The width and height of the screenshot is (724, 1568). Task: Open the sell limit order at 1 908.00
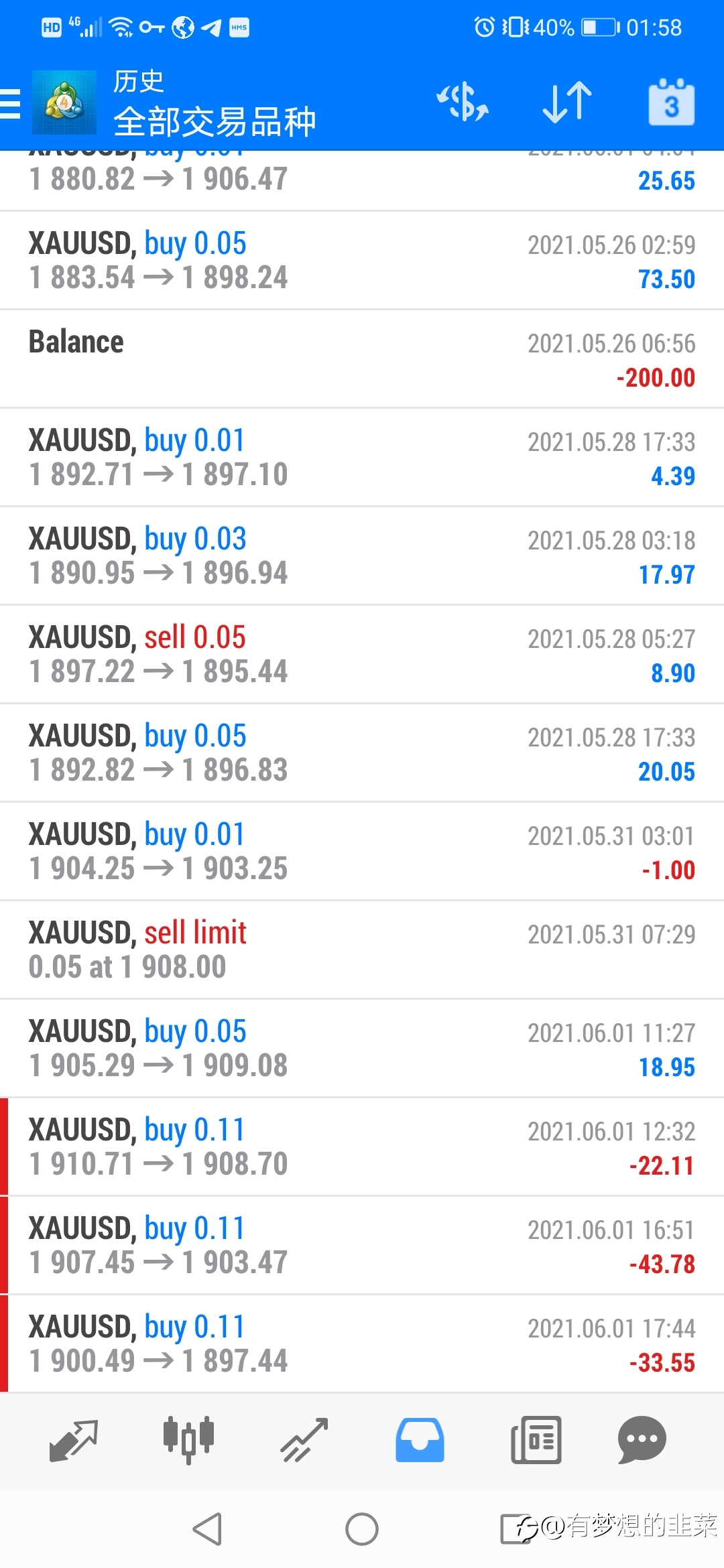point(362,950)
